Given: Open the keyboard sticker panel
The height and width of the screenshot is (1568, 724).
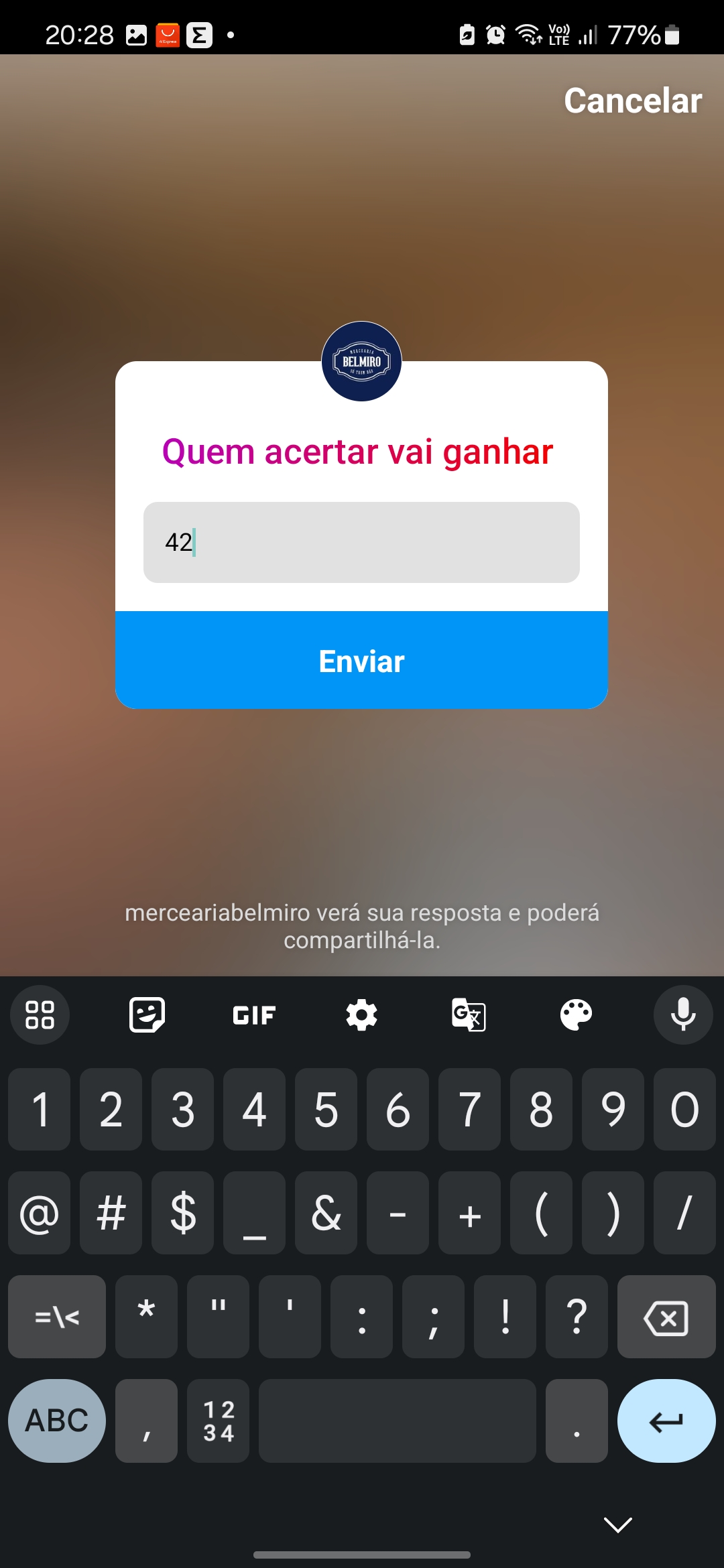Looking at the screenshot, I should pos(147,1015).
